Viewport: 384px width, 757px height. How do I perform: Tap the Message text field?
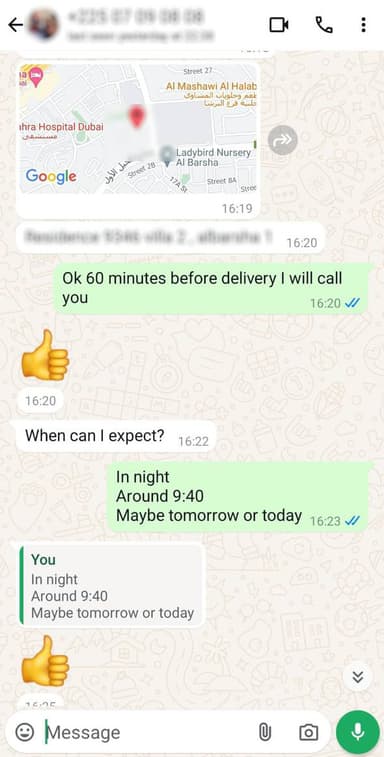147,732
